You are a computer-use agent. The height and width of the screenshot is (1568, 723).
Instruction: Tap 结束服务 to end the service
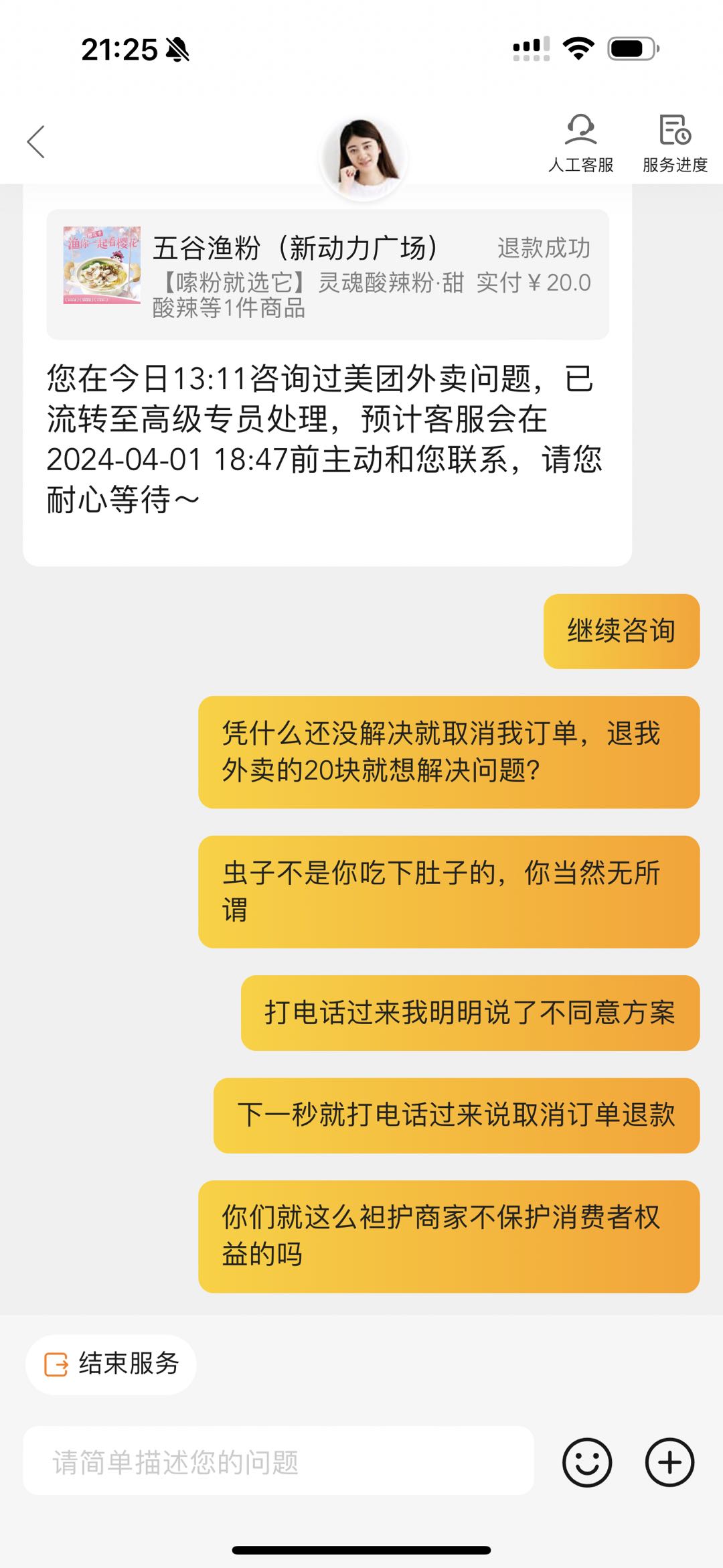(x=111, y=1364)
